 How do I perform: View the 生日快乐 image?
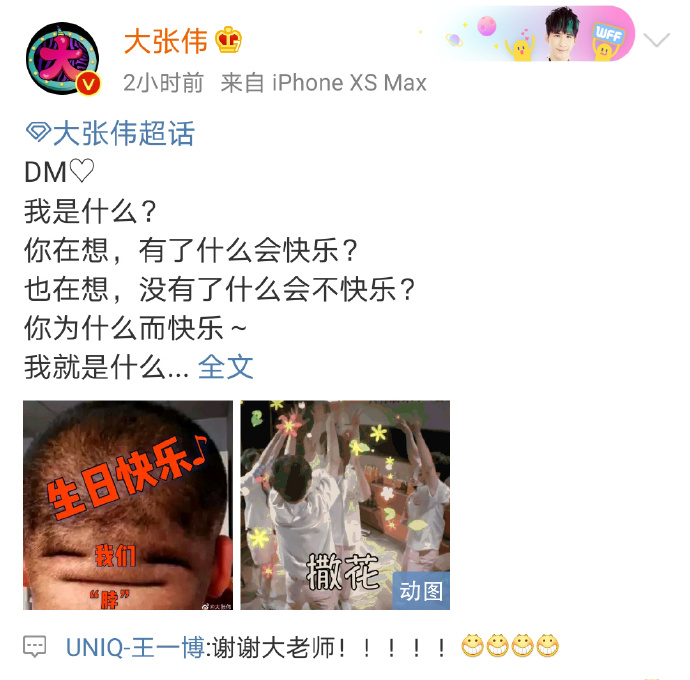128,505
